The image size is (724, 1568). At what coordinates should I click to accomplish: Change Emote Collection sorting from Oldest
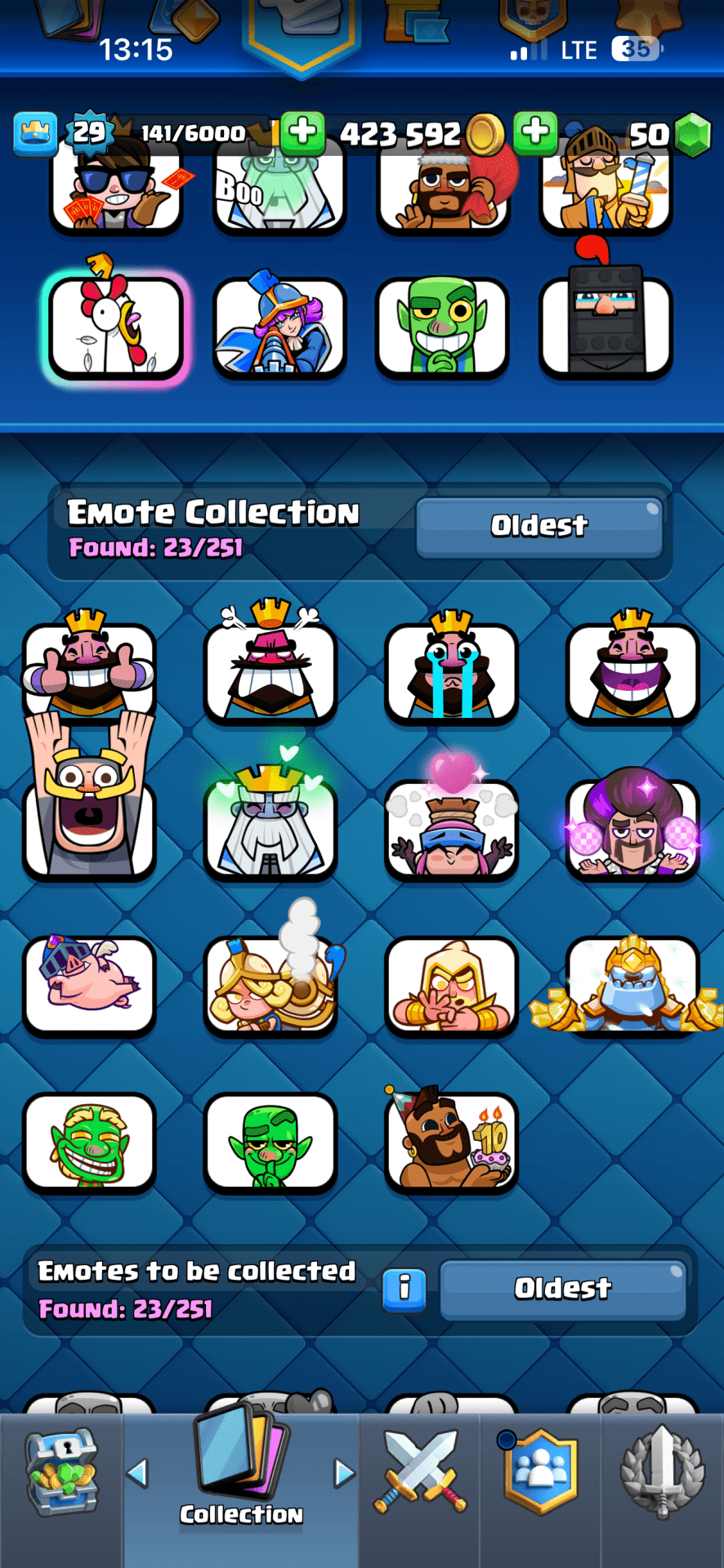tap(539, 527)
